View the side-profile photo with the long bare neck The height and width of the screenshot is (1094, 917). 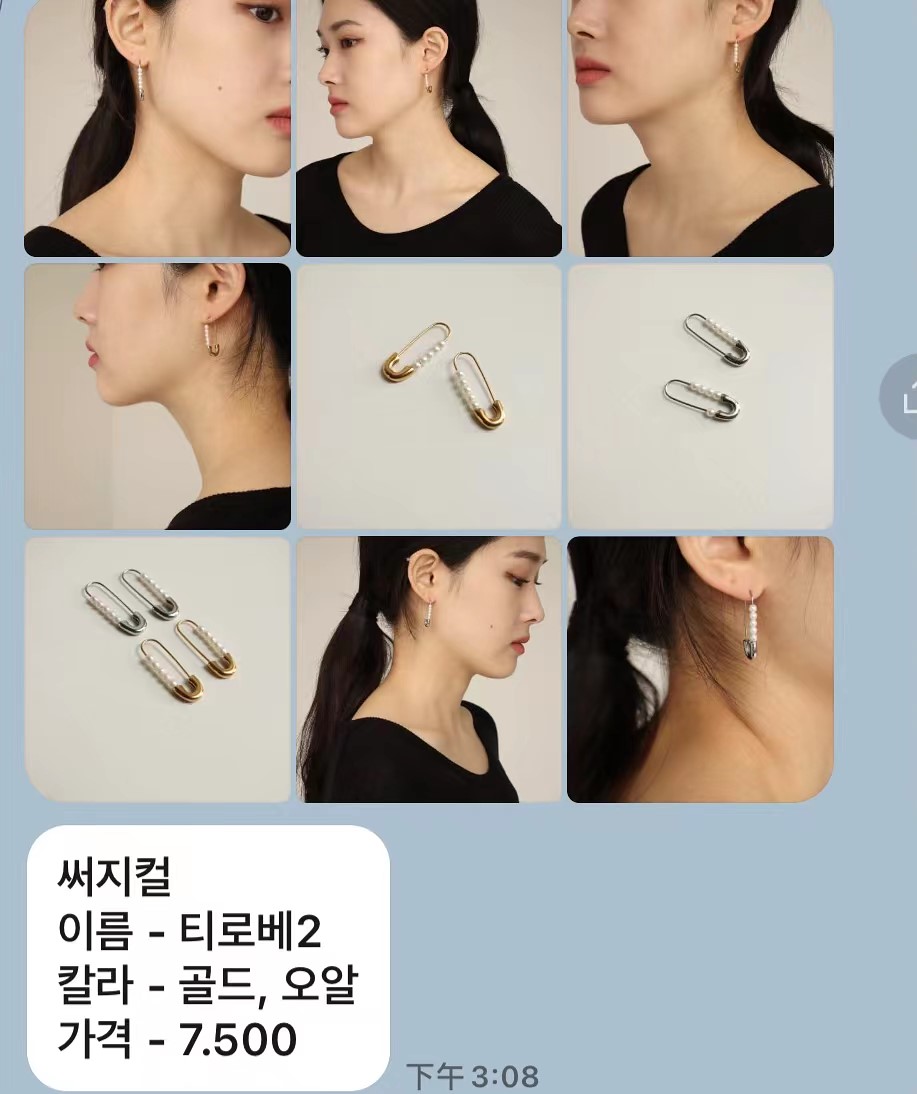pos(157,396)
